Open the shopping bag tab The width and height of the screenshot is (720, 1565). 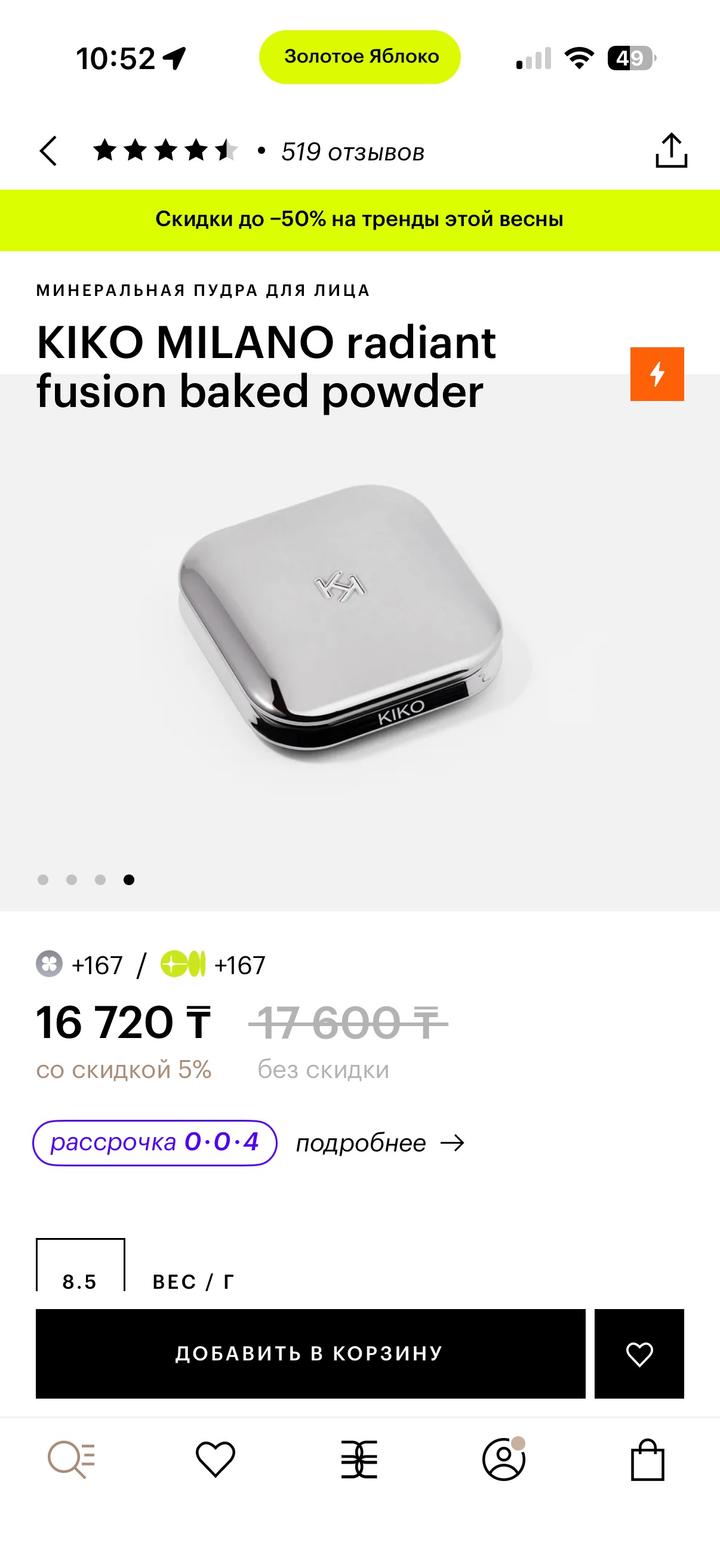pos(647,1460)
